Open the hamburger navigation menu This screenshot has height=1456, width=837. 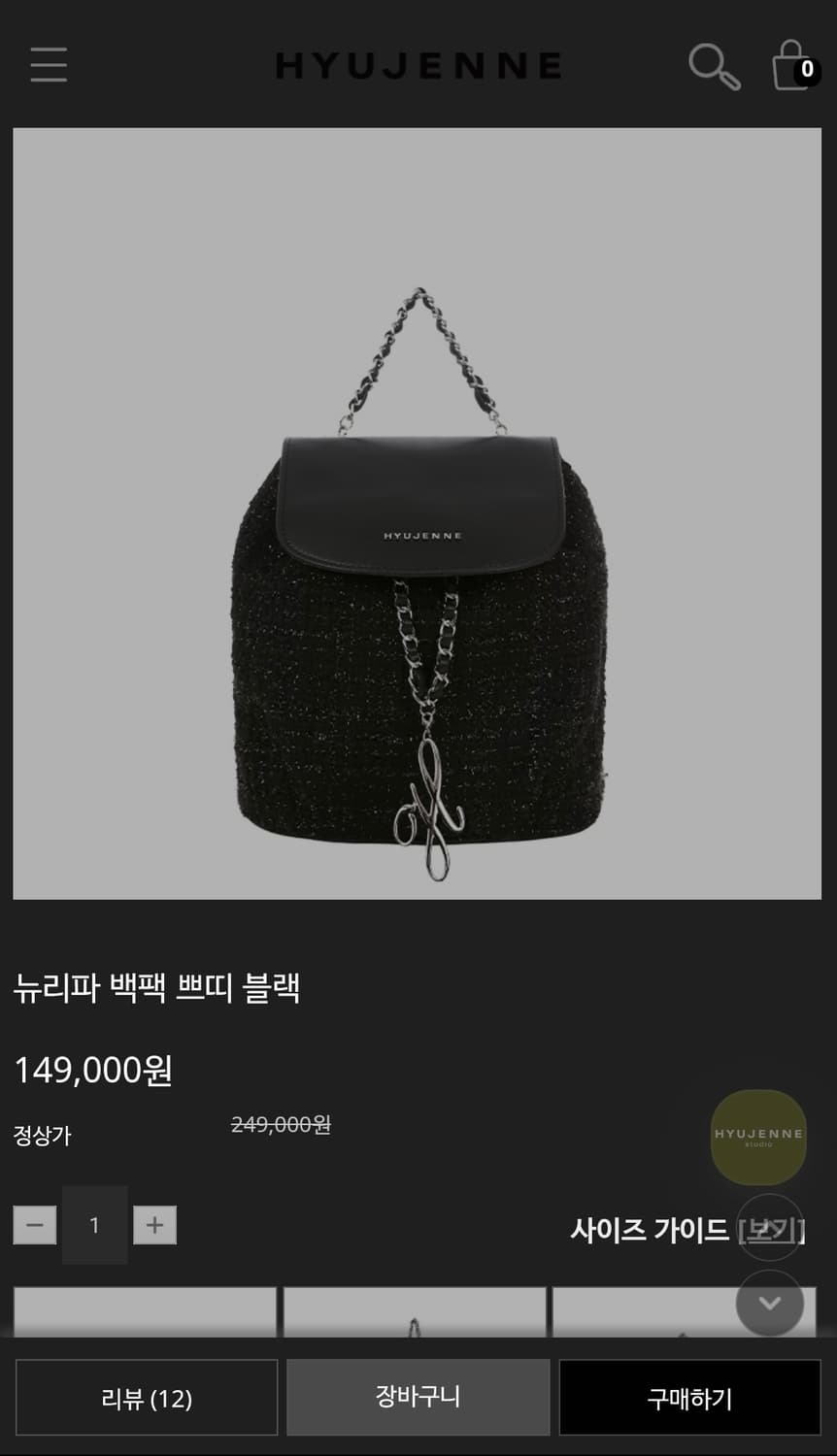(x=48, y=64)
